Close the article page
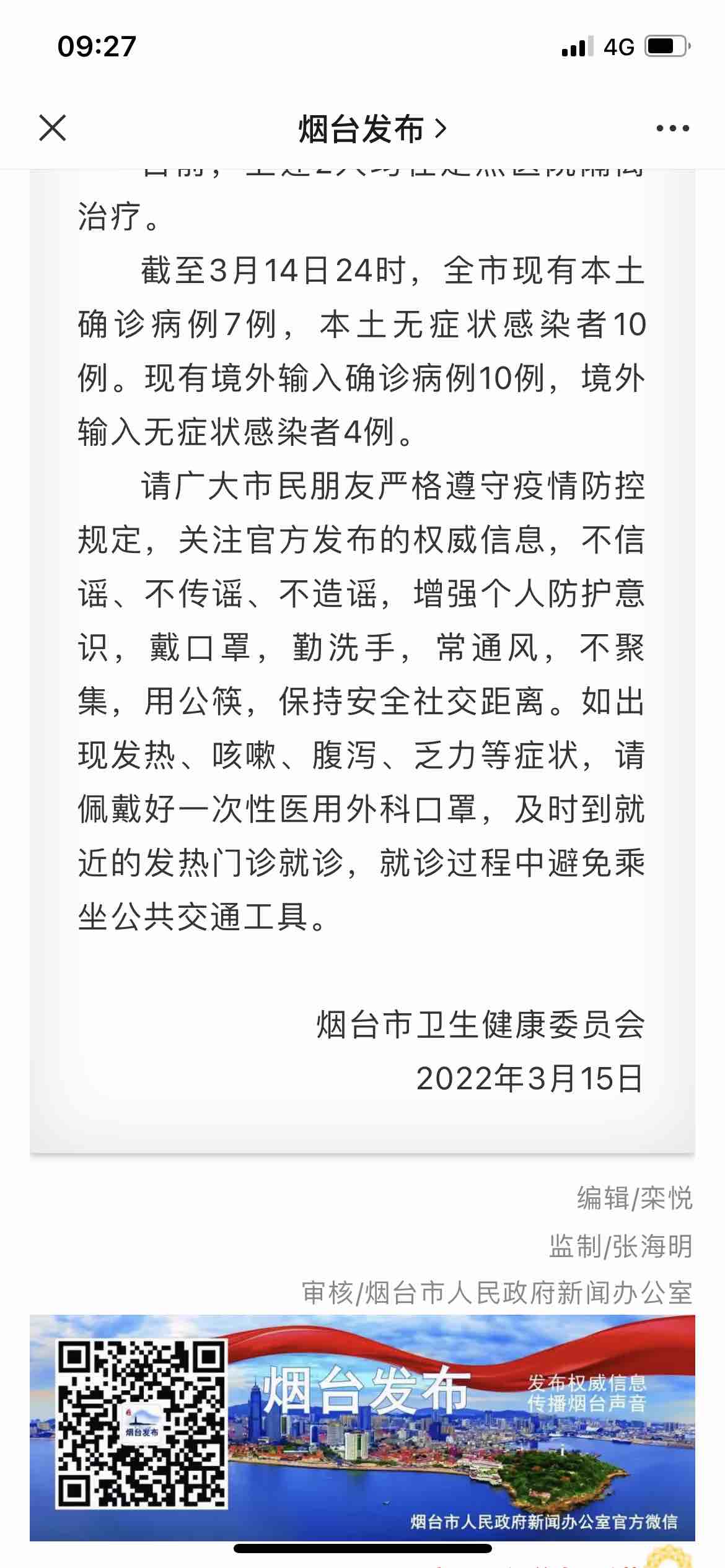Image resolution: width=725 pixels, height=1568 pixels. click(53, 129)
